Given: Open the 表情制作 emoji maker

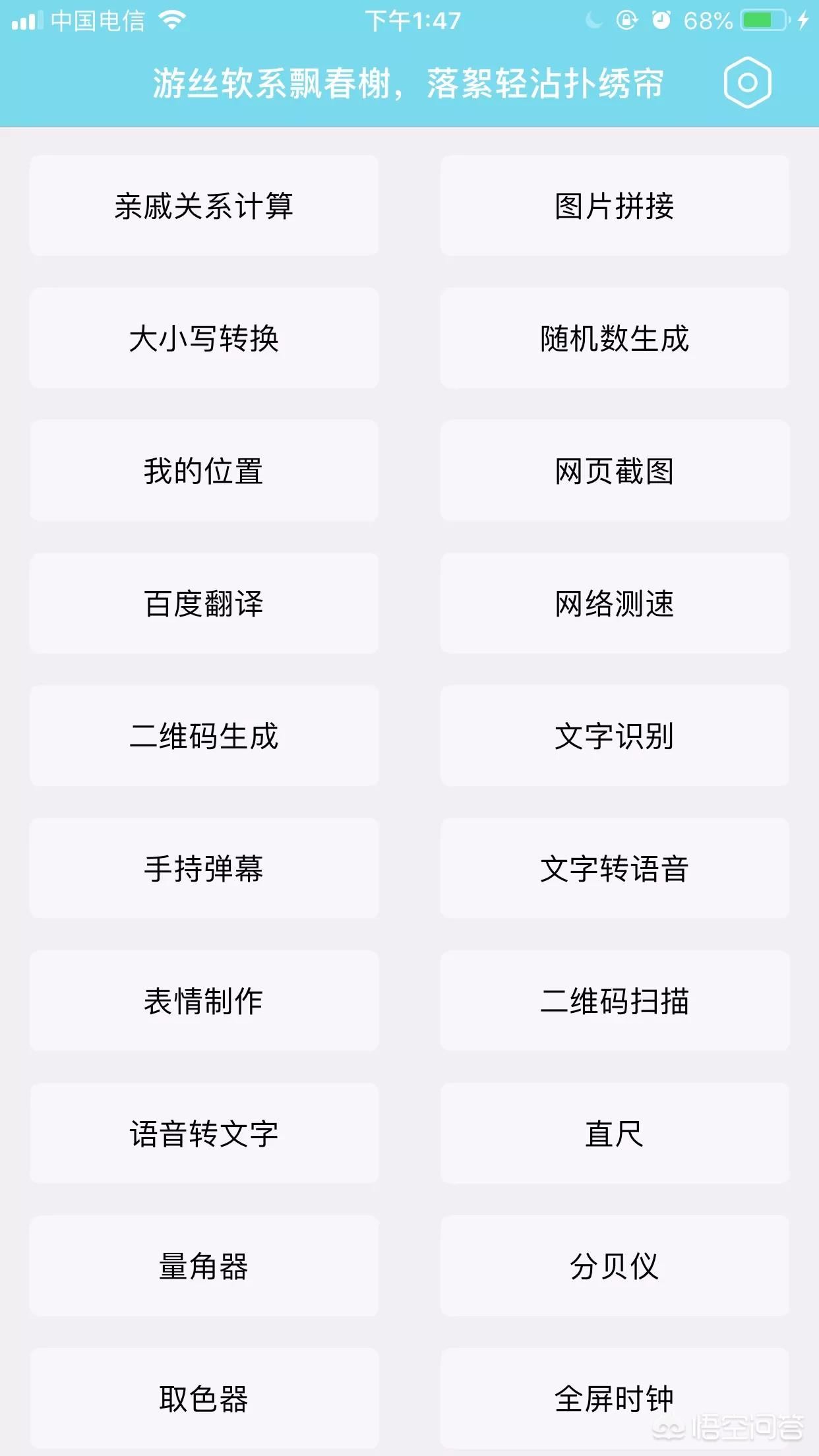Looking at the screenshot, I should (204, 1002).
